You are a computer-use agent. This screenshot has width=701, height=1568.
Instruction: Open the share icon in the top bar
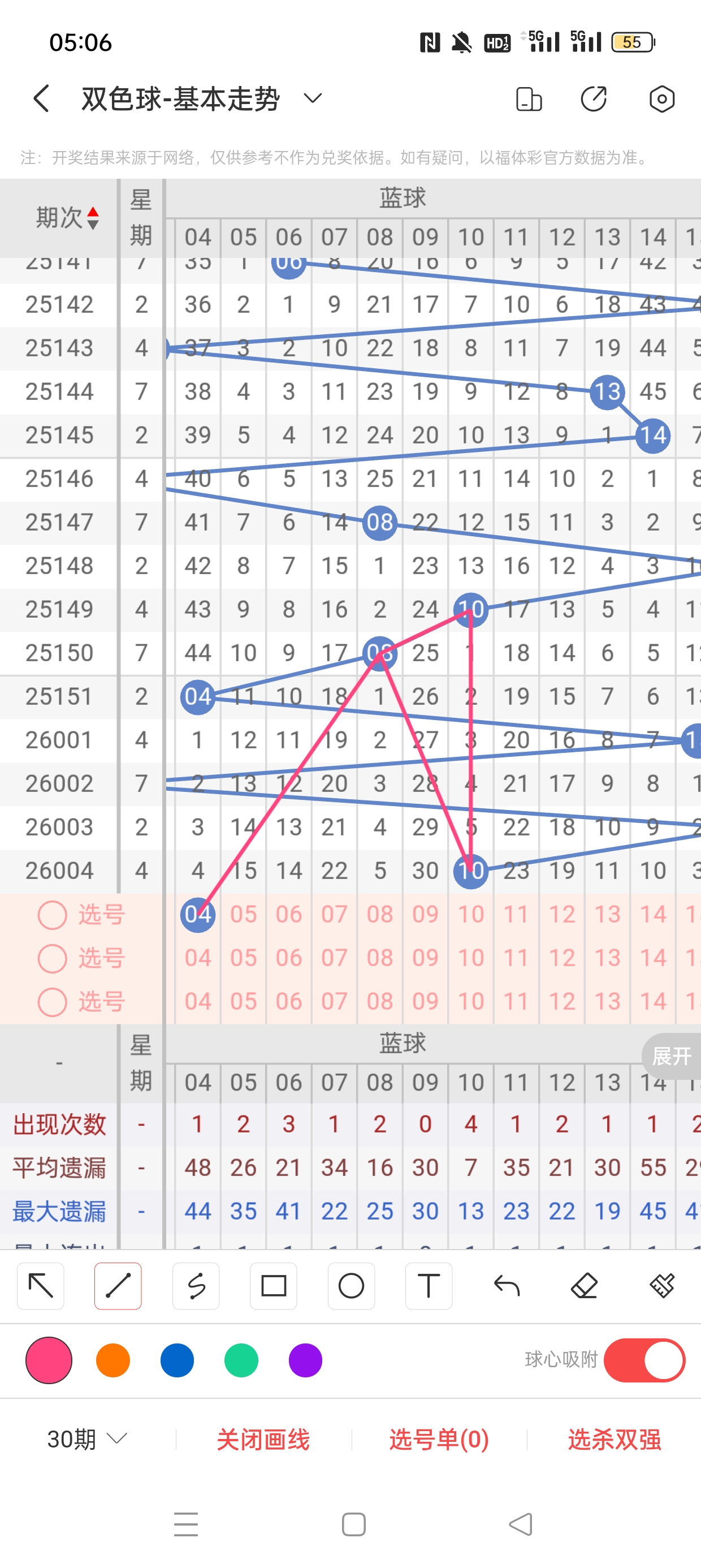593,98
